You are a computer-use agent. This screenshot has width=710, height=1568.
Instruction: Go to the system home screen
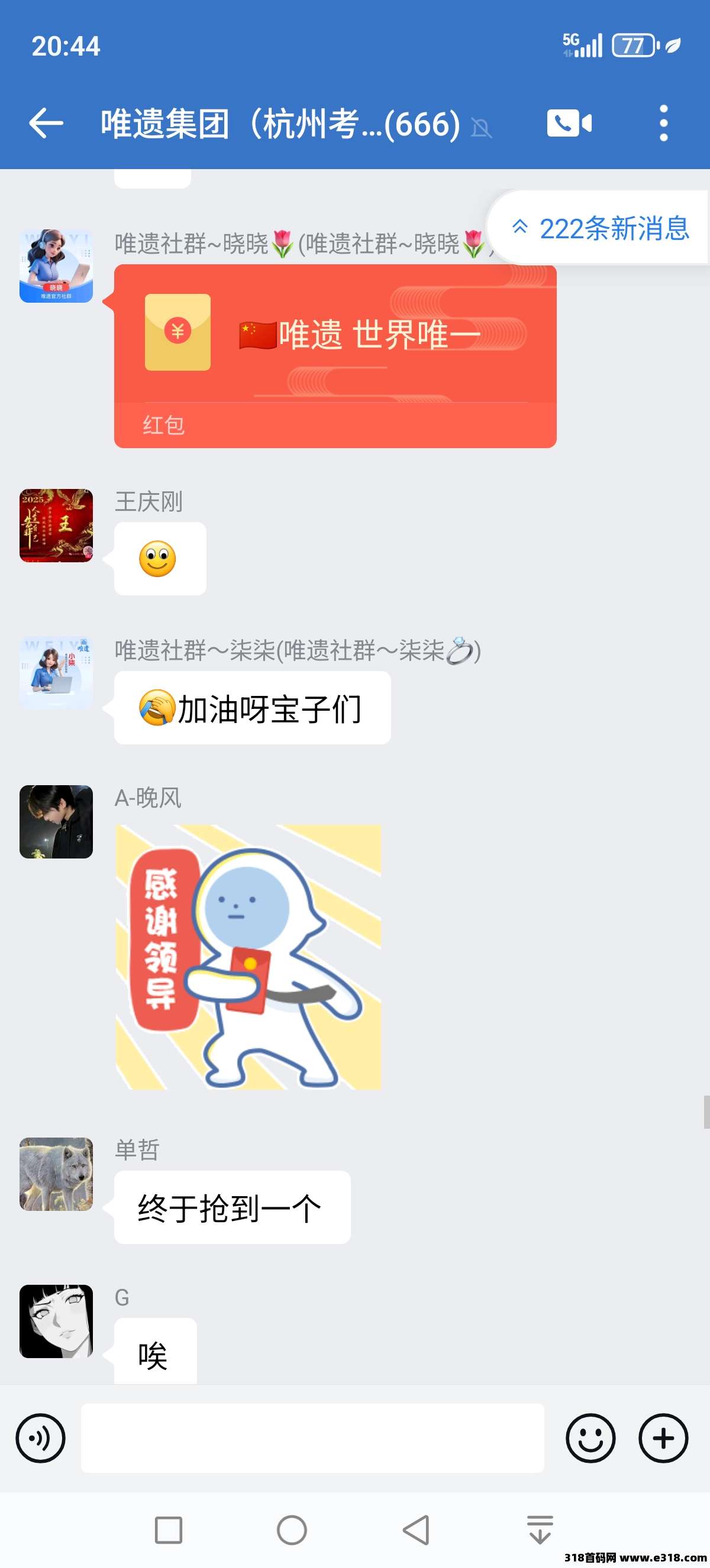(x=292, y=1530)
